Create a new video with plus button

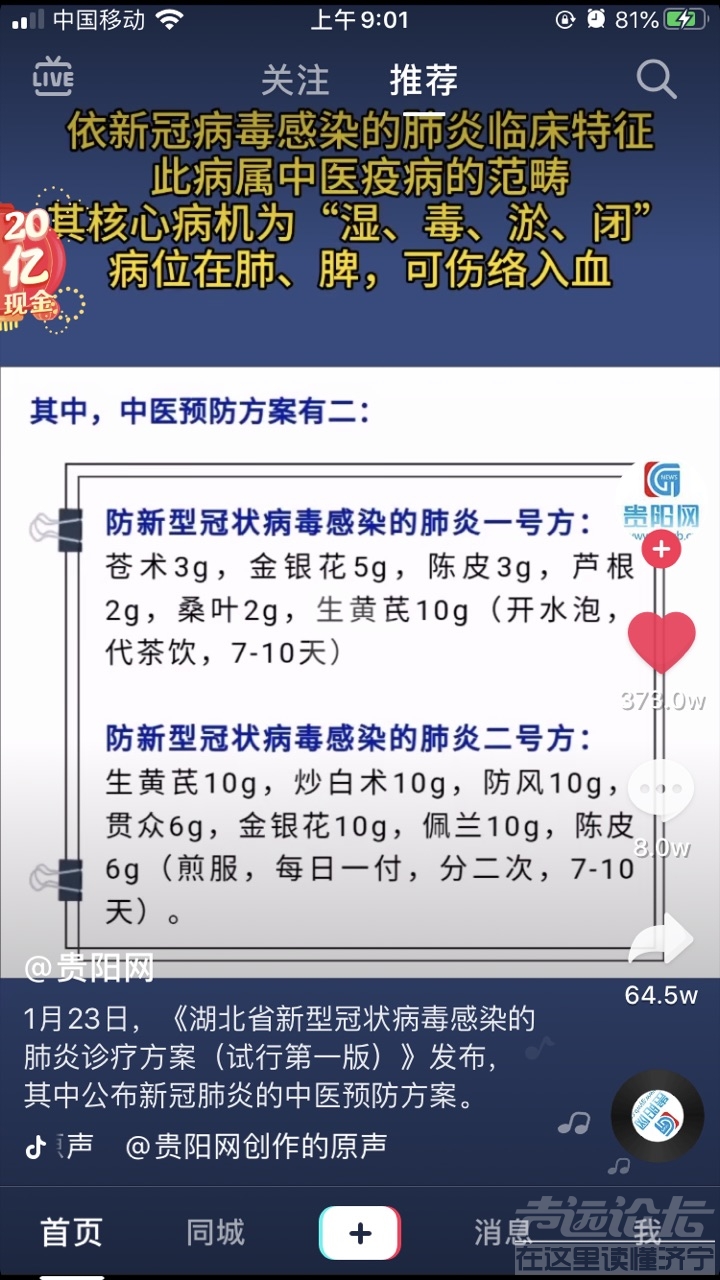click(360, 1232)
